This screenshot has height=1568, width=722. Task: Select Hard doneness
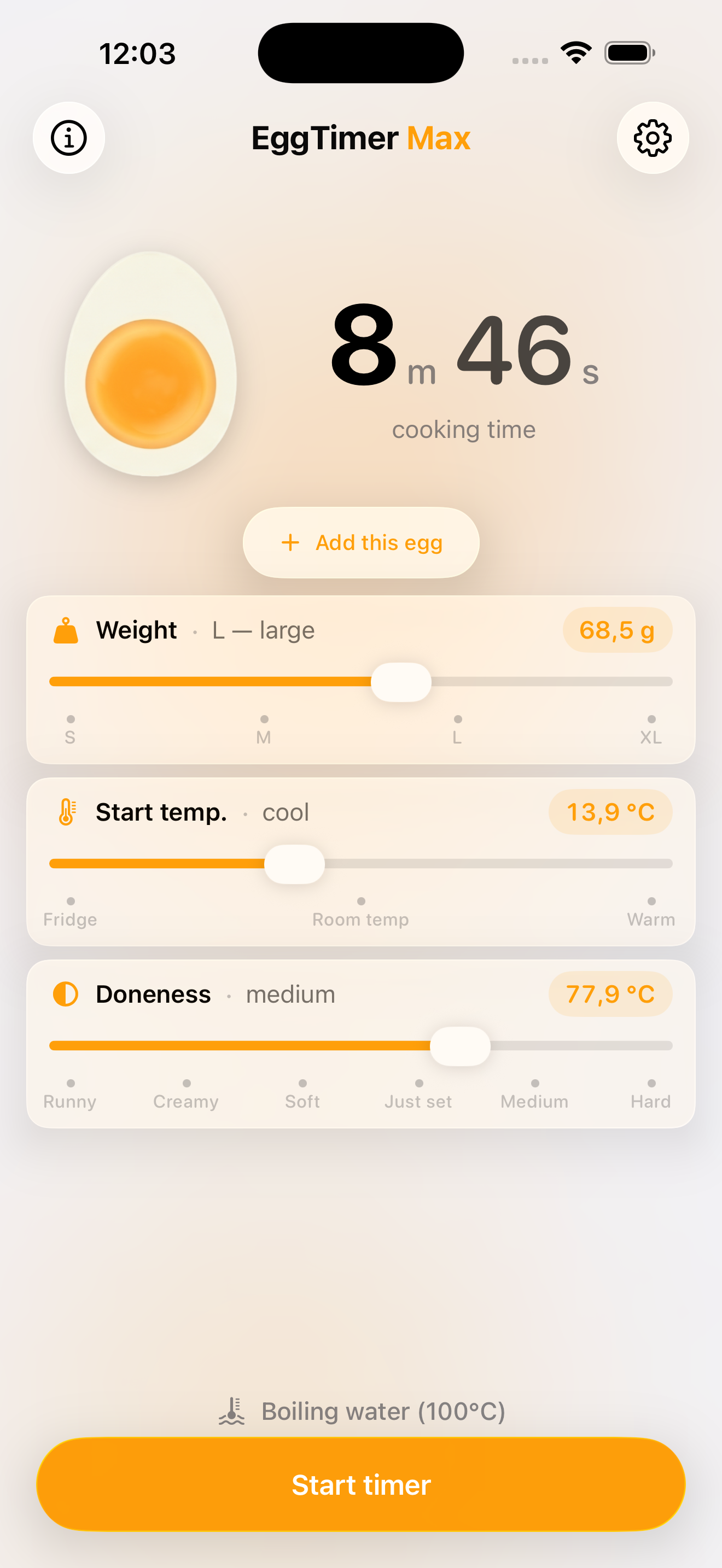651,1095
